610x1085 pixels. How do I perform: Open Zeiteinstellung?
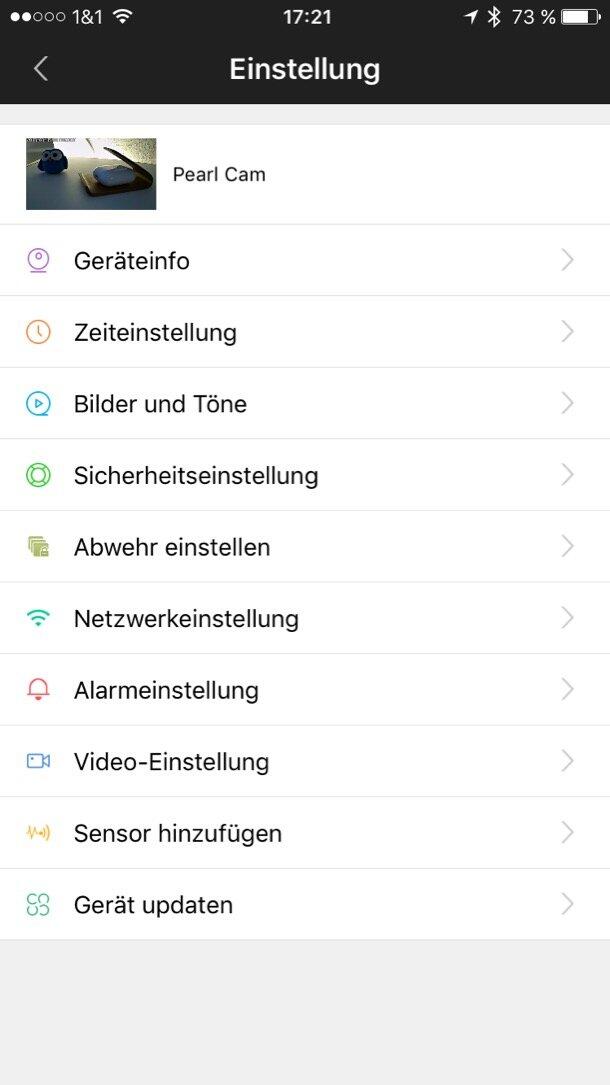tap(155, 332)
